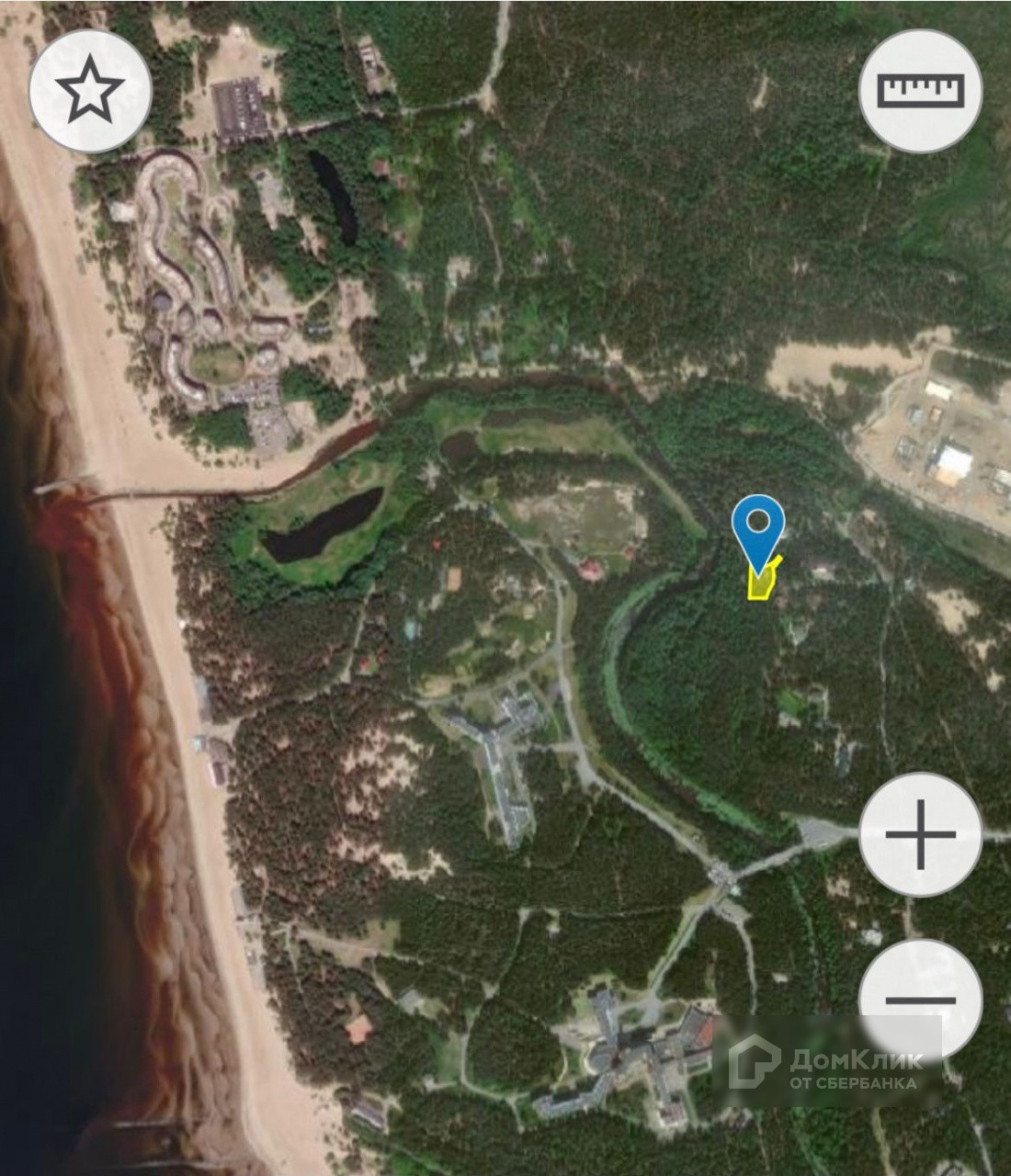Zoom in with the plus button
The height and width of the screenshot is (1176, 1011).
click(920, 835)
